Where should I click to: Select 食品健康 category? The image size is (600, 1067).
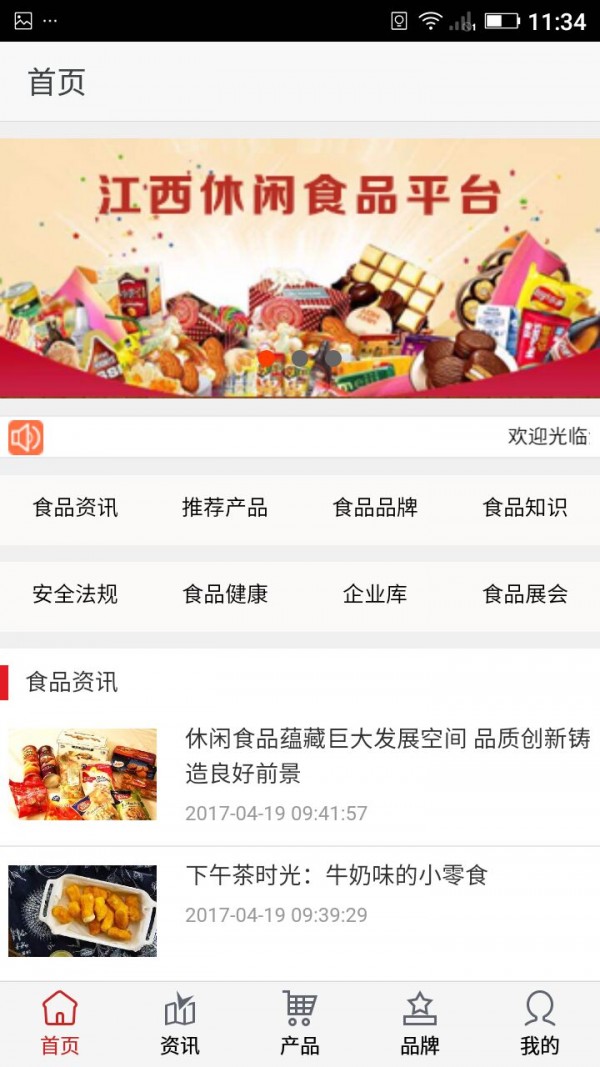[x=225, y=595]
